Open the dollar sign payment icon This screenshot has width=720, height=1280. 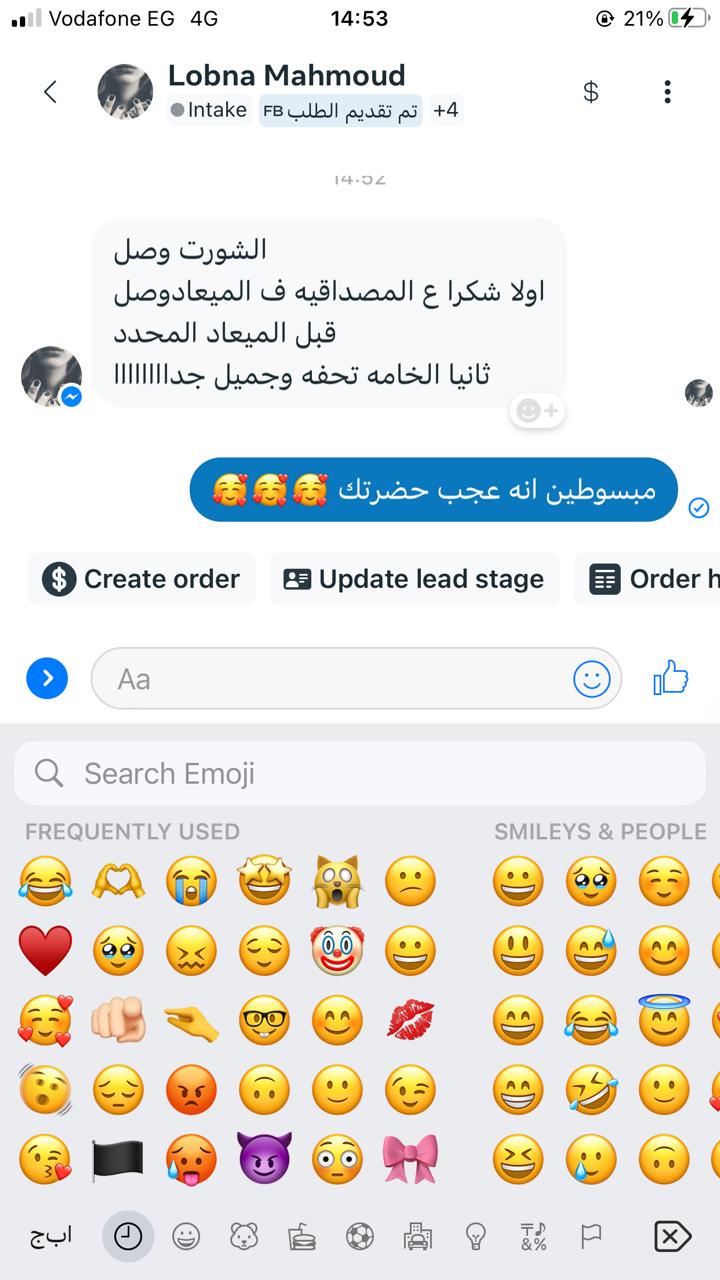point(591,92)
